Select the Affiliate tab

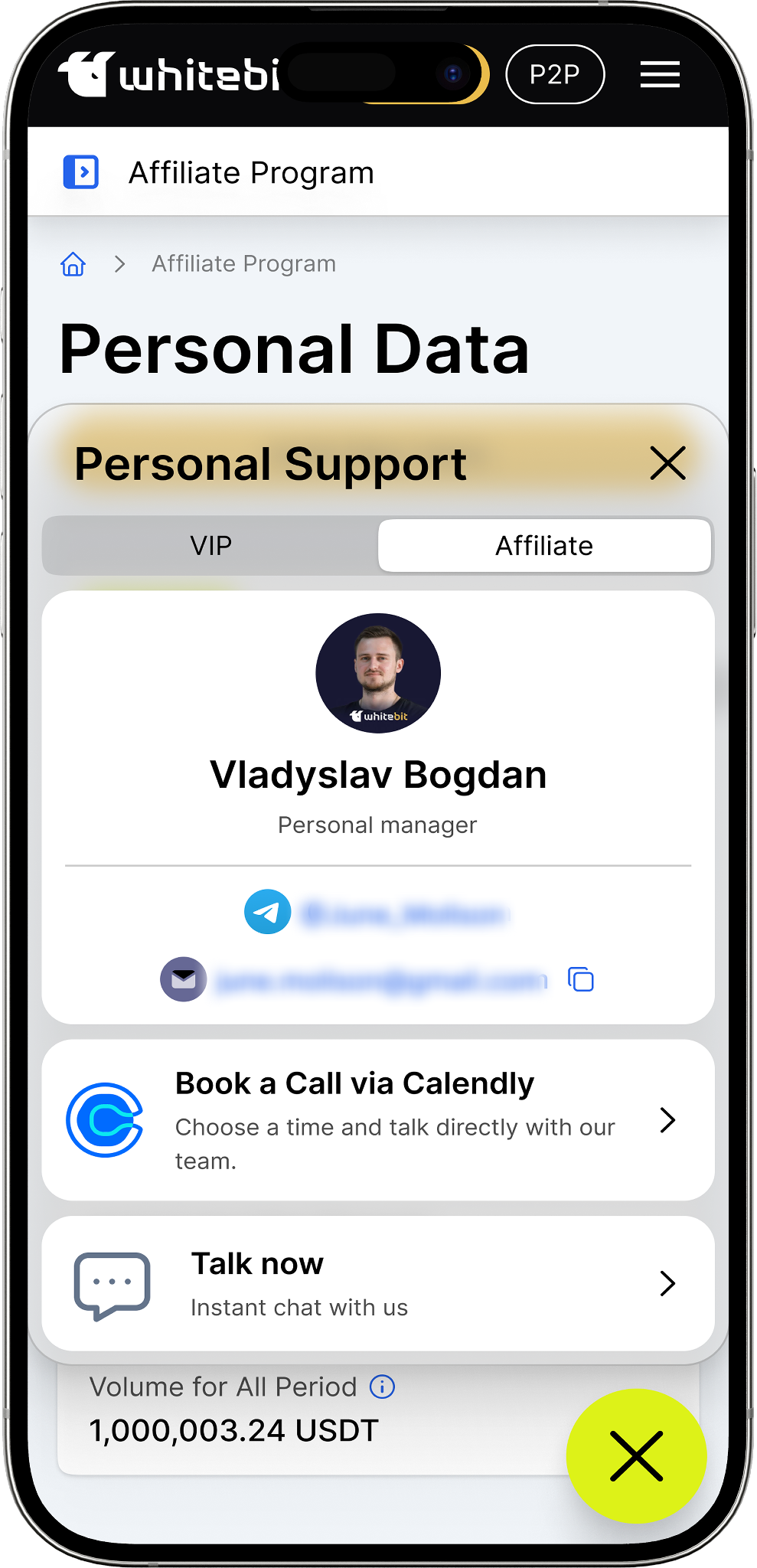click(x=544, y=546)
